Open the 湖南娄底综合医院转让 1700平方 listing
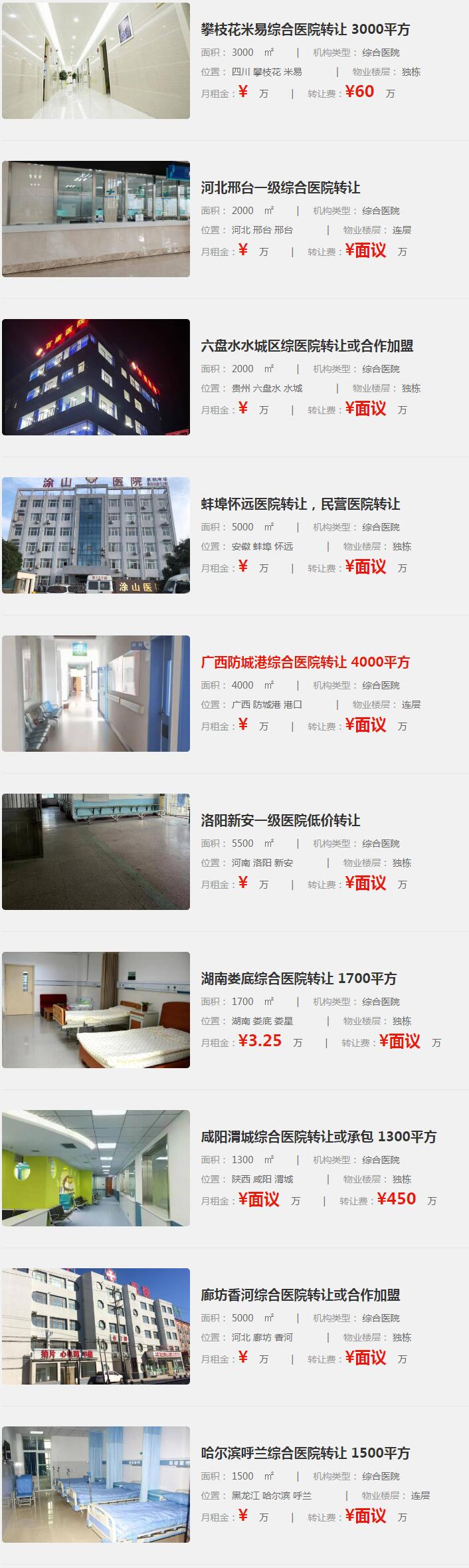The width and height of the screenshot is (469, 1568). tap(298, 978)
